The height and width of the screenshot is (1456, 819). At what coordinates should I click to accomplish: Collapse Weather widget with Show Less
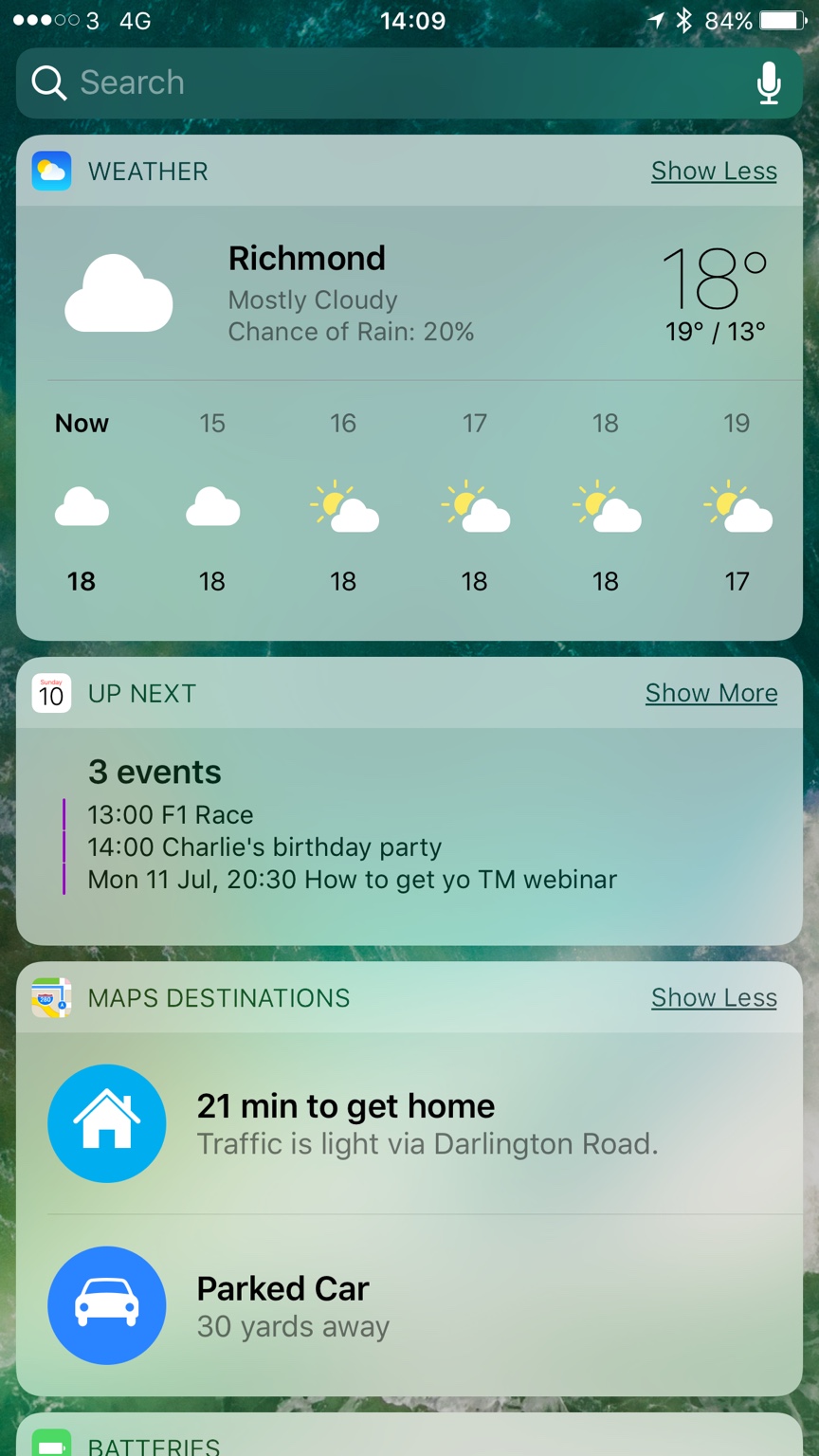point(714,172)
